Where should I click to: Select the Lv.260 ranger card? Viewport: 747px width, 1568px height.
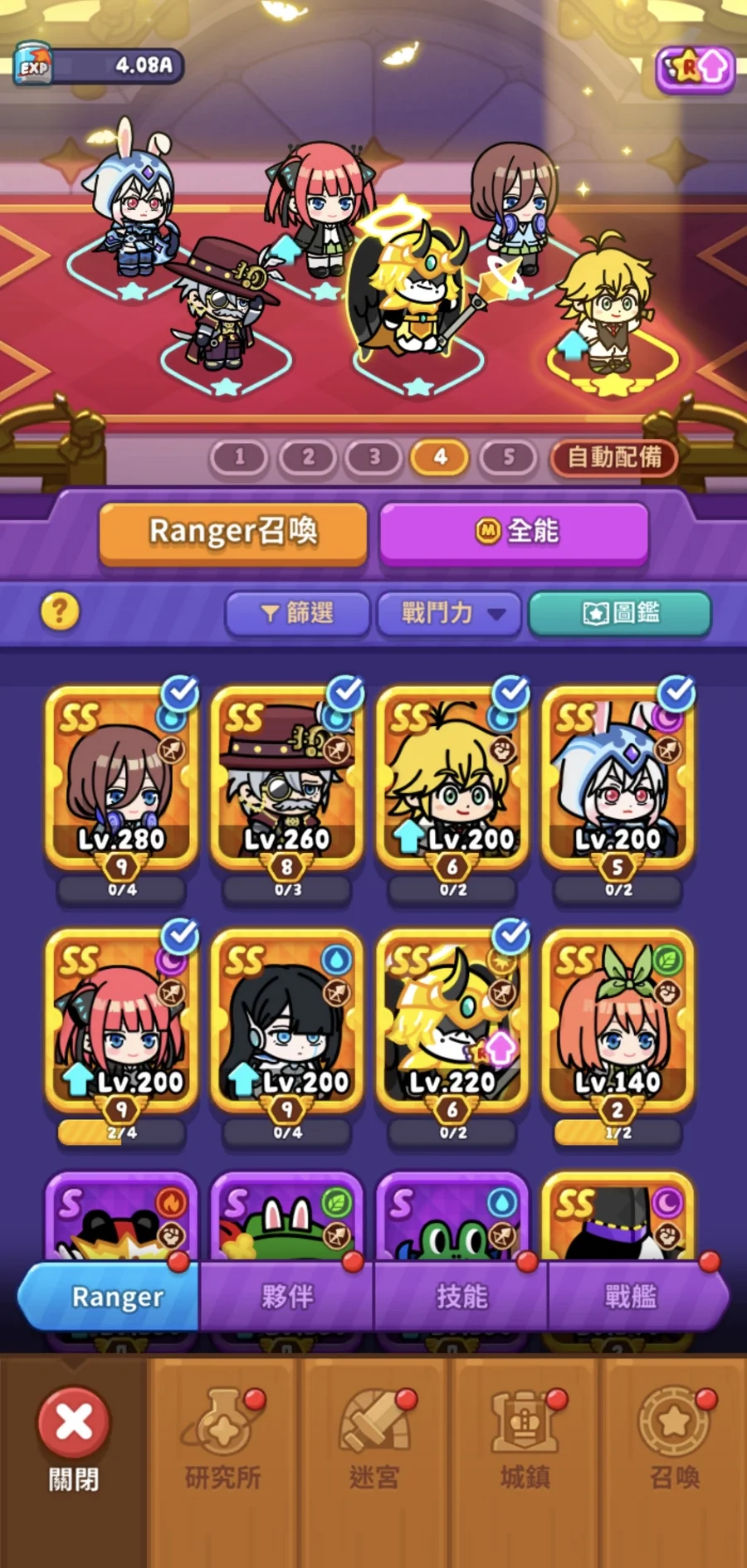(287, 780)
